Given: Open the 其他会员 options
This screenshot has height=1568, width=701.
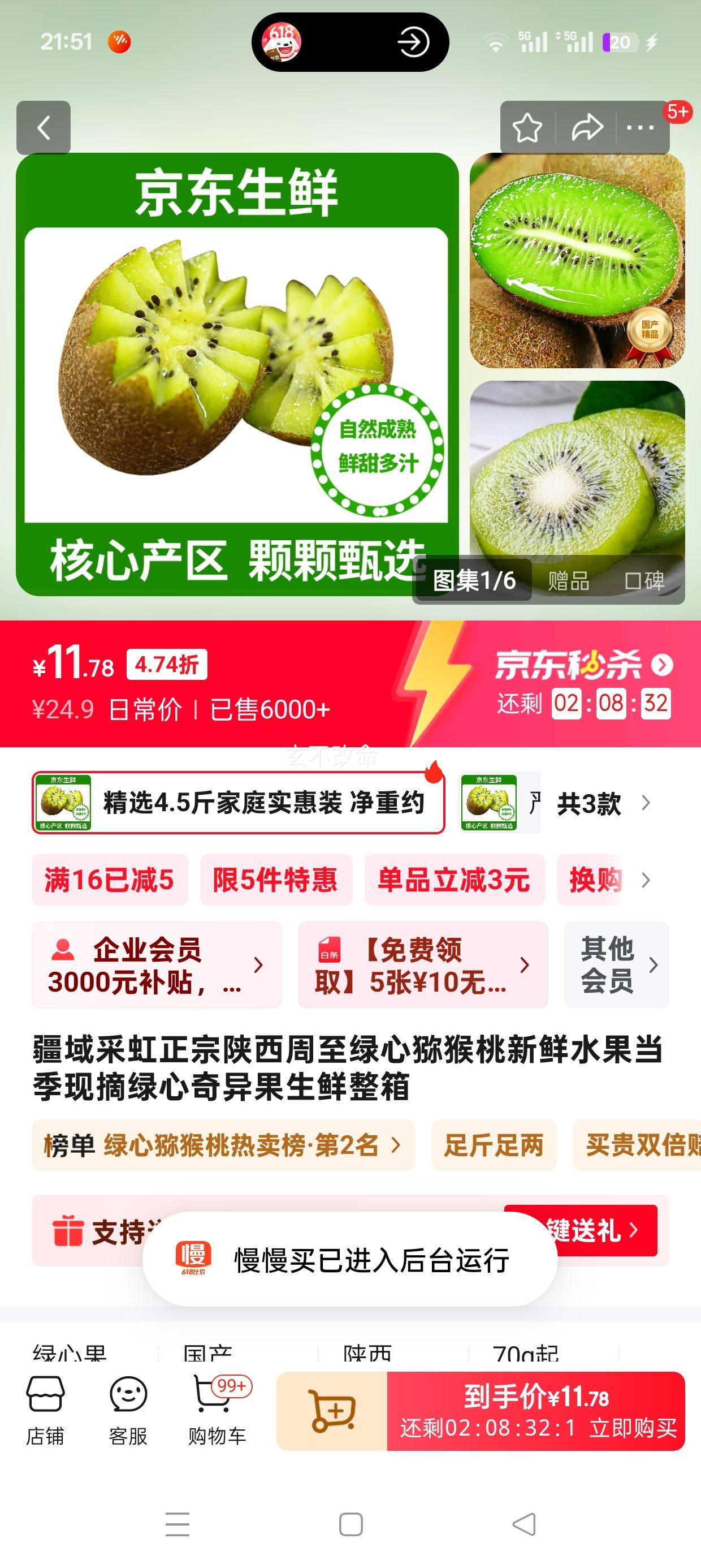Looking at the screenshot, I should point(616,965).
